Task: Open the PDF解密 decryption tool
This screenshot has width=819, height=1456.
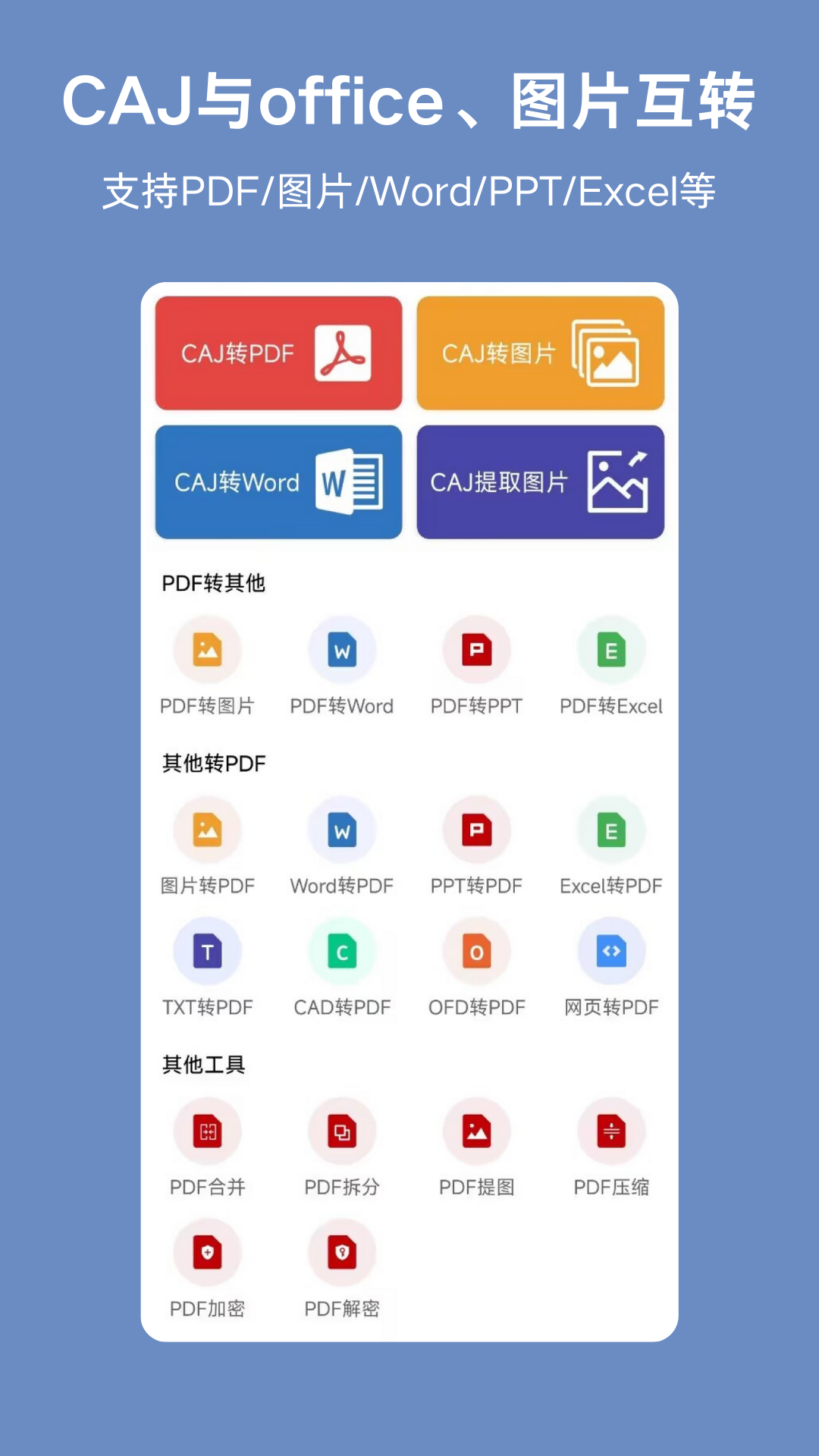Action: [x=341, y=1251]
